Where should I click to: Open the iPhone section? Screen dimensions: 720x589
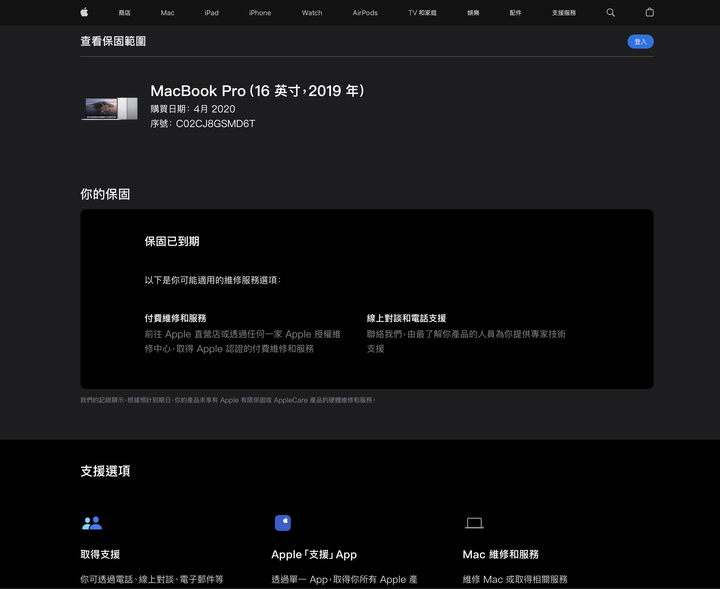(260, 13)
